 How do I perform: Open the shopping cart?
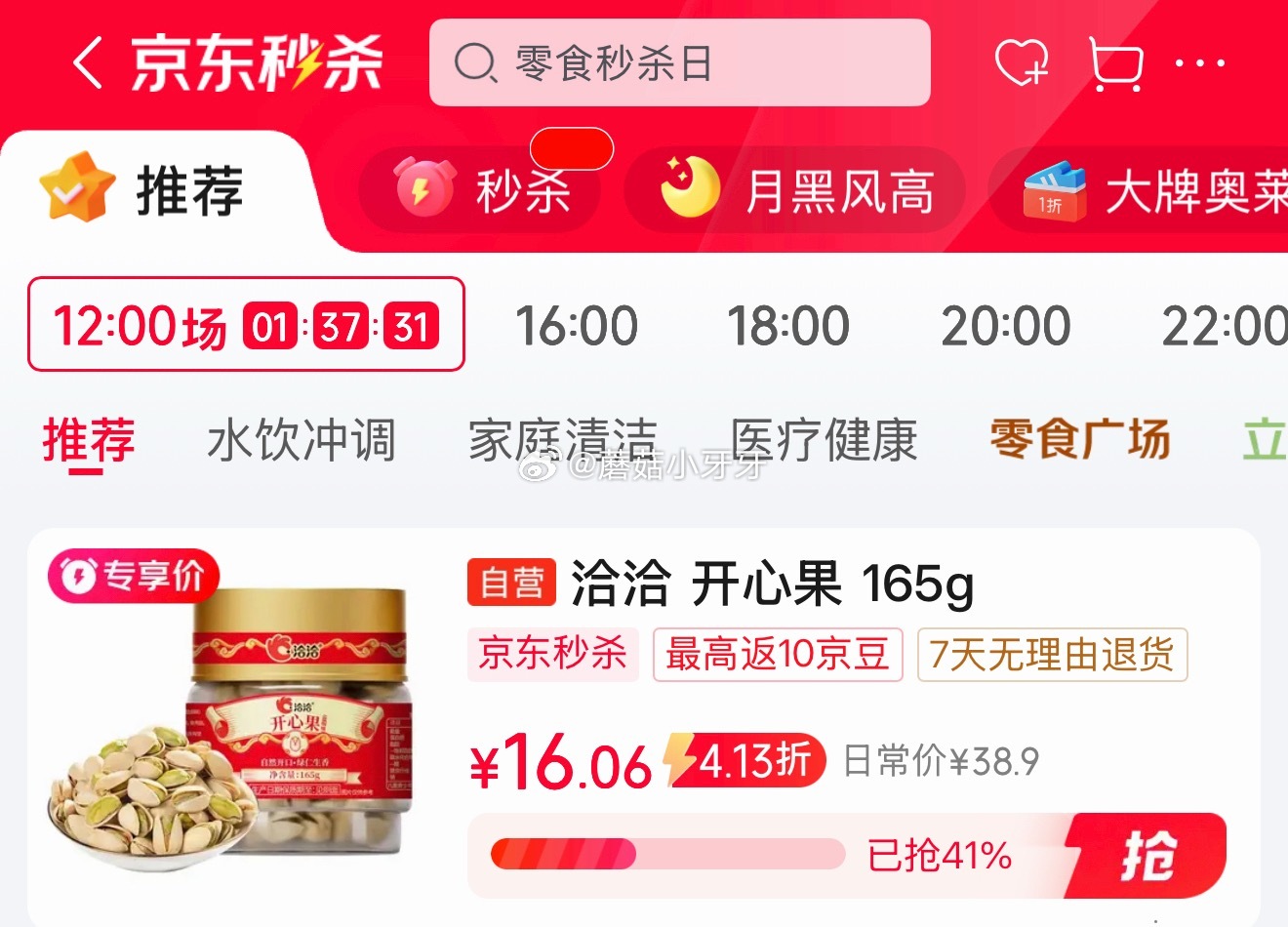click(x=1114, y=64)
